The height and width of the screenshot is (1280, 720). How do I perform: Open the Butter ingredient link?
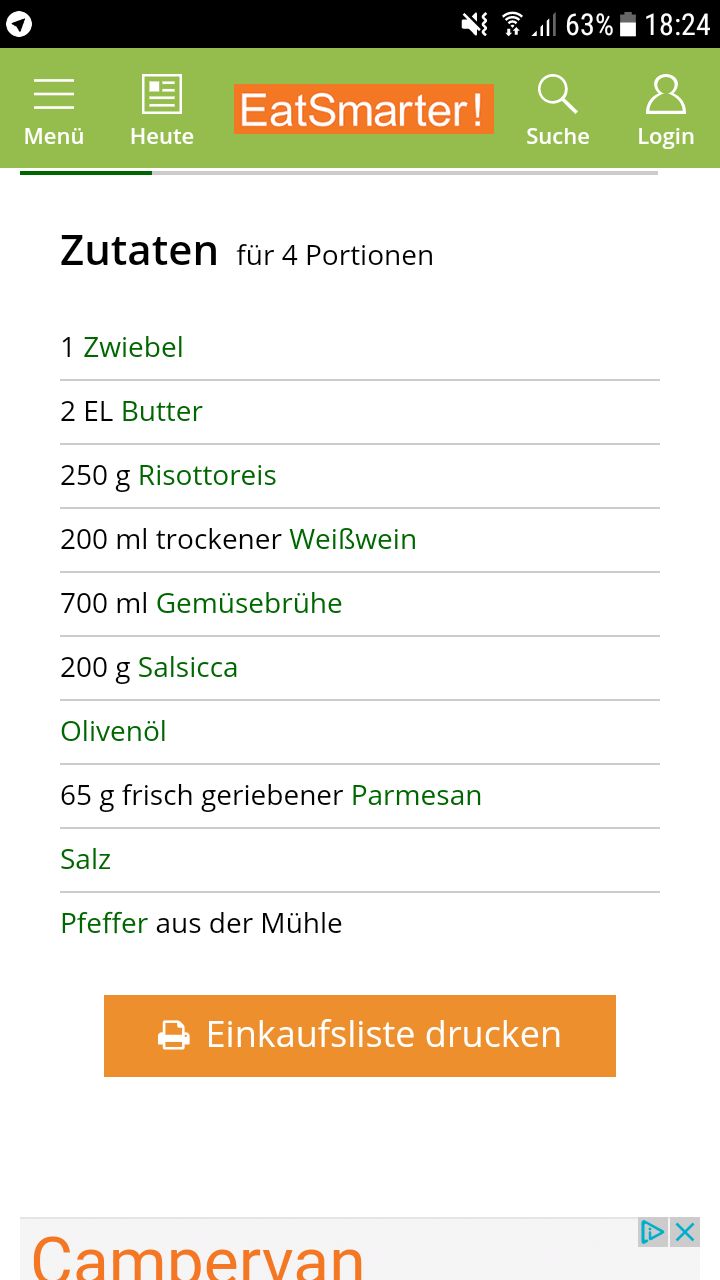point(162,412)
